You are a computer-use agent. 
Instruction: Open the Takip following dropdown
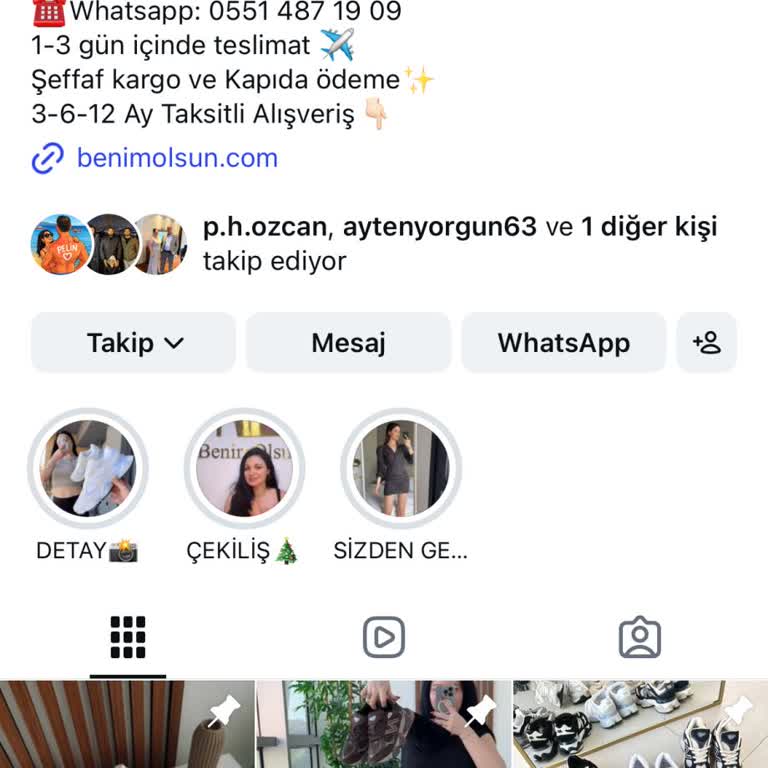tap(134, 343)
